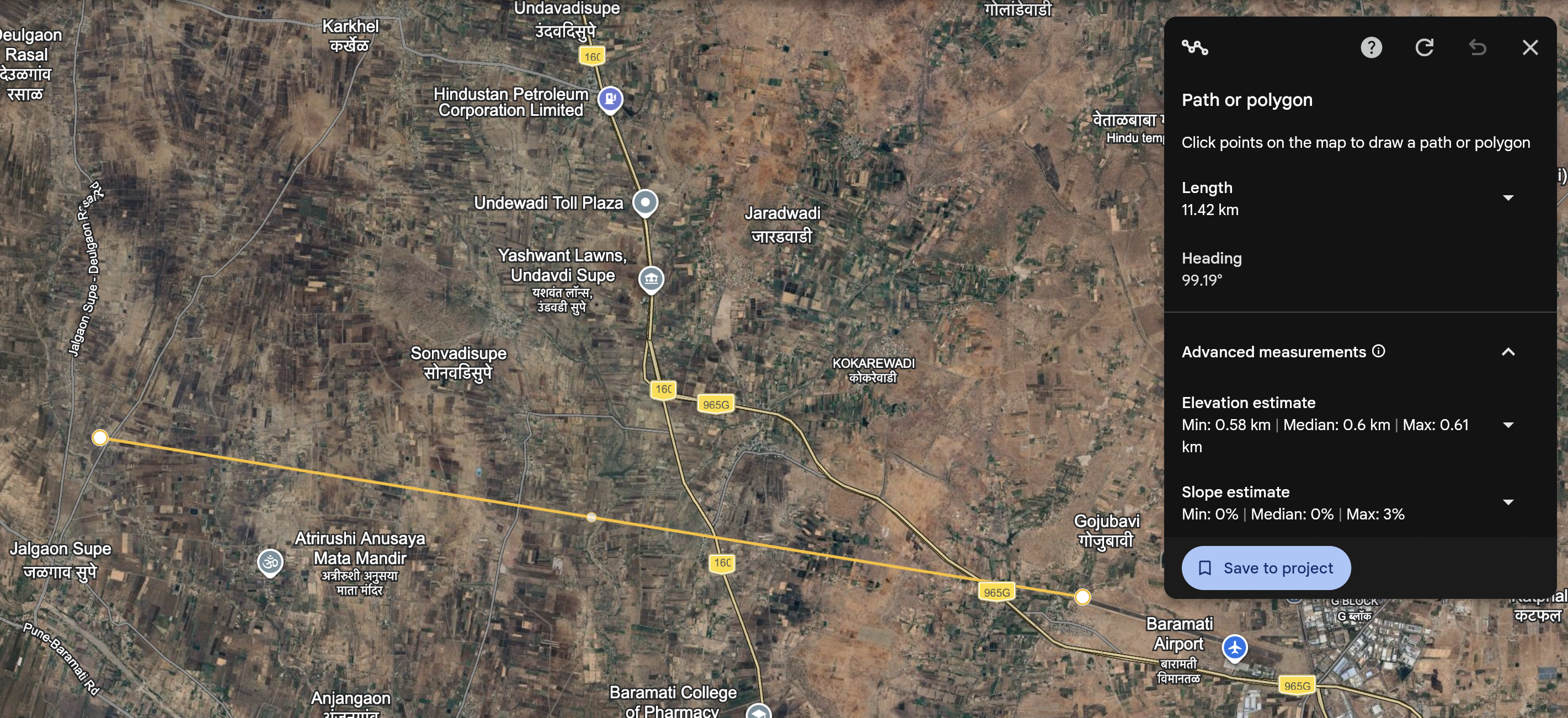Restart the measurement with the reset icon
Screen dimensions: 1568x718
1424,47
